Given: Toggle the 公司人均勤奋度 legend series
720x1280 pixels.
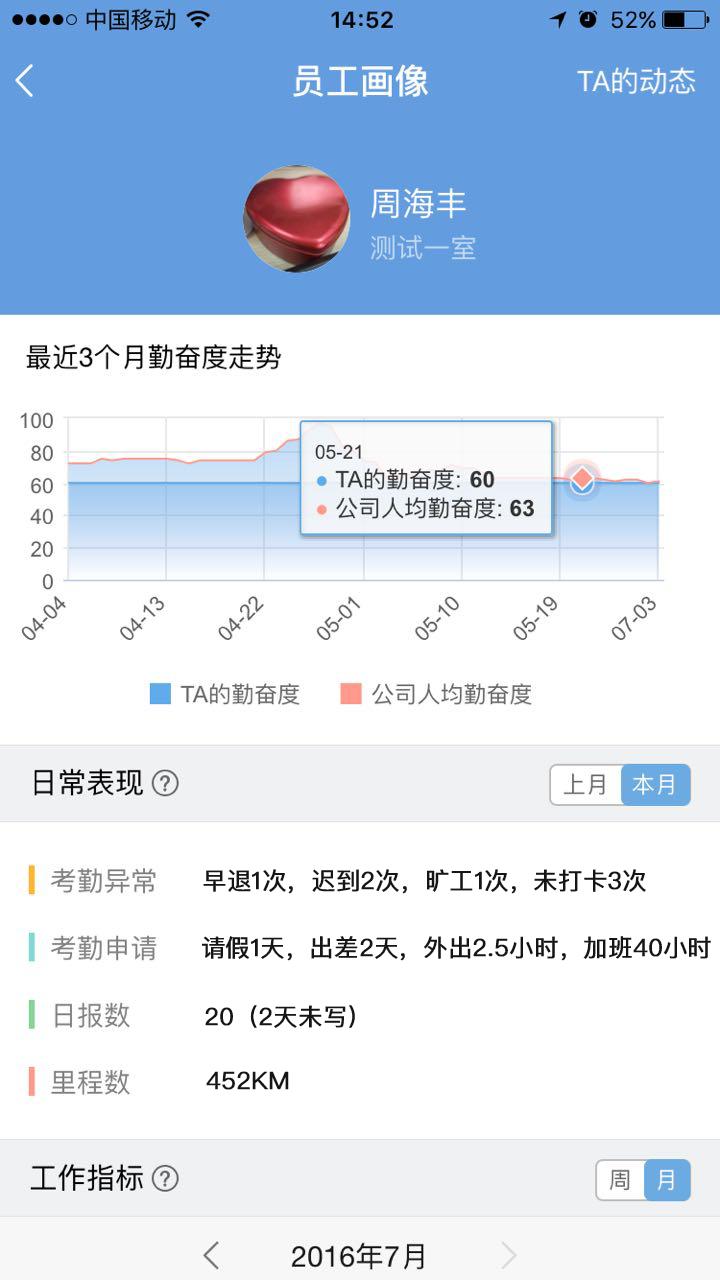Looking at the screenshot, I should 436,694.
